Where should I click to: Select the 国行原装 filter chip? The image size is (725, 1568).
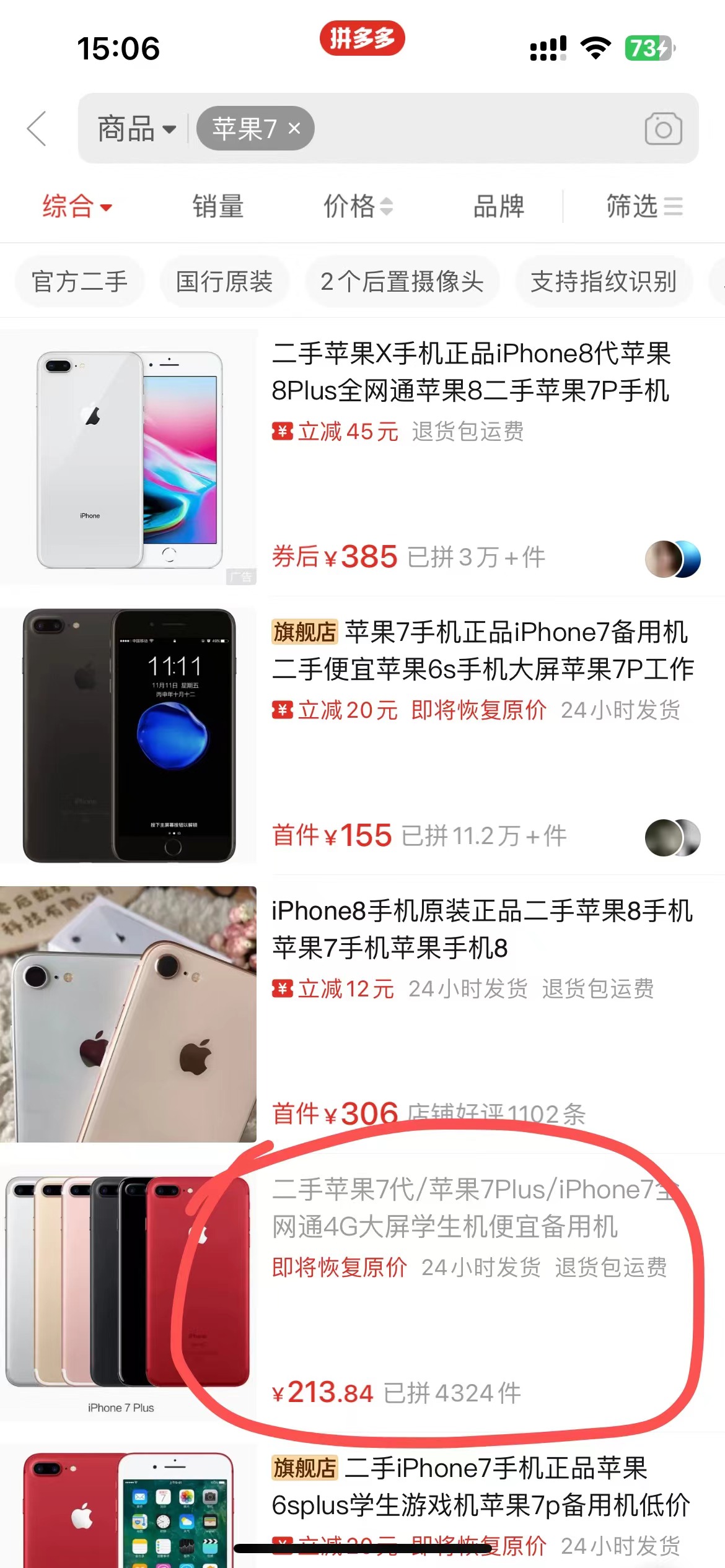tap(224, 282)
